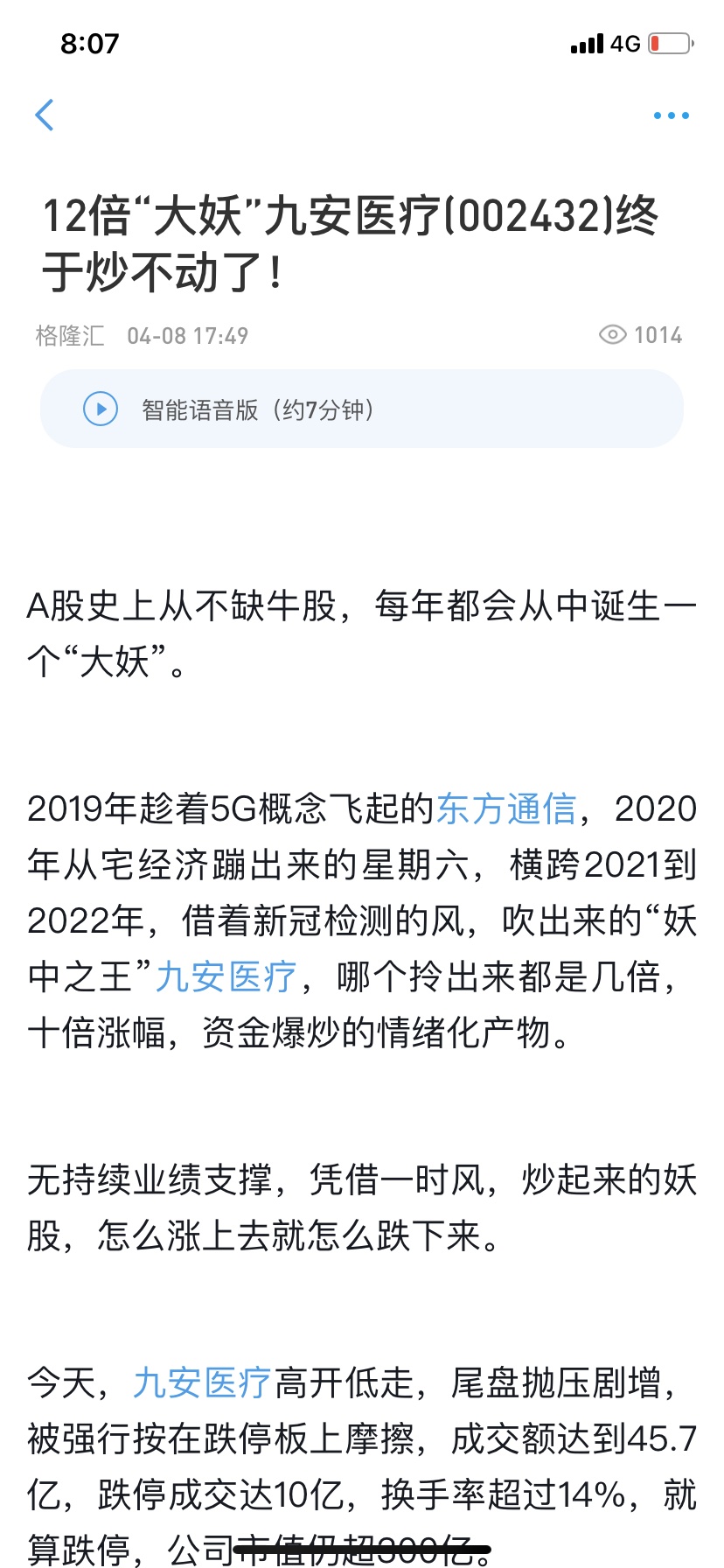The height and width of the screenshot is (1568, 724).
Task: Open the three-dot overflow menu
Action: (671, 115)
